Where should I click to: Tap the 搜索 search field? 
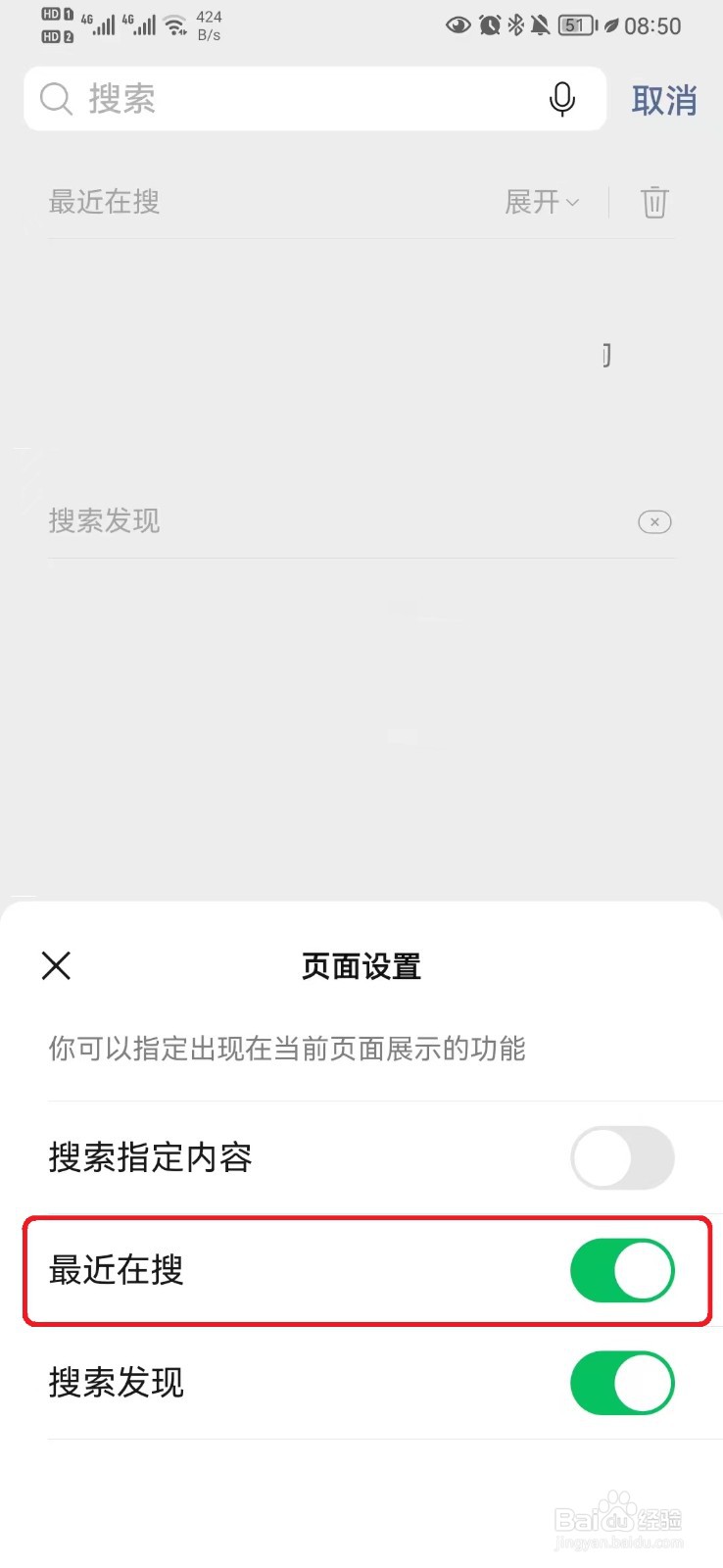[x=314, y=99]
